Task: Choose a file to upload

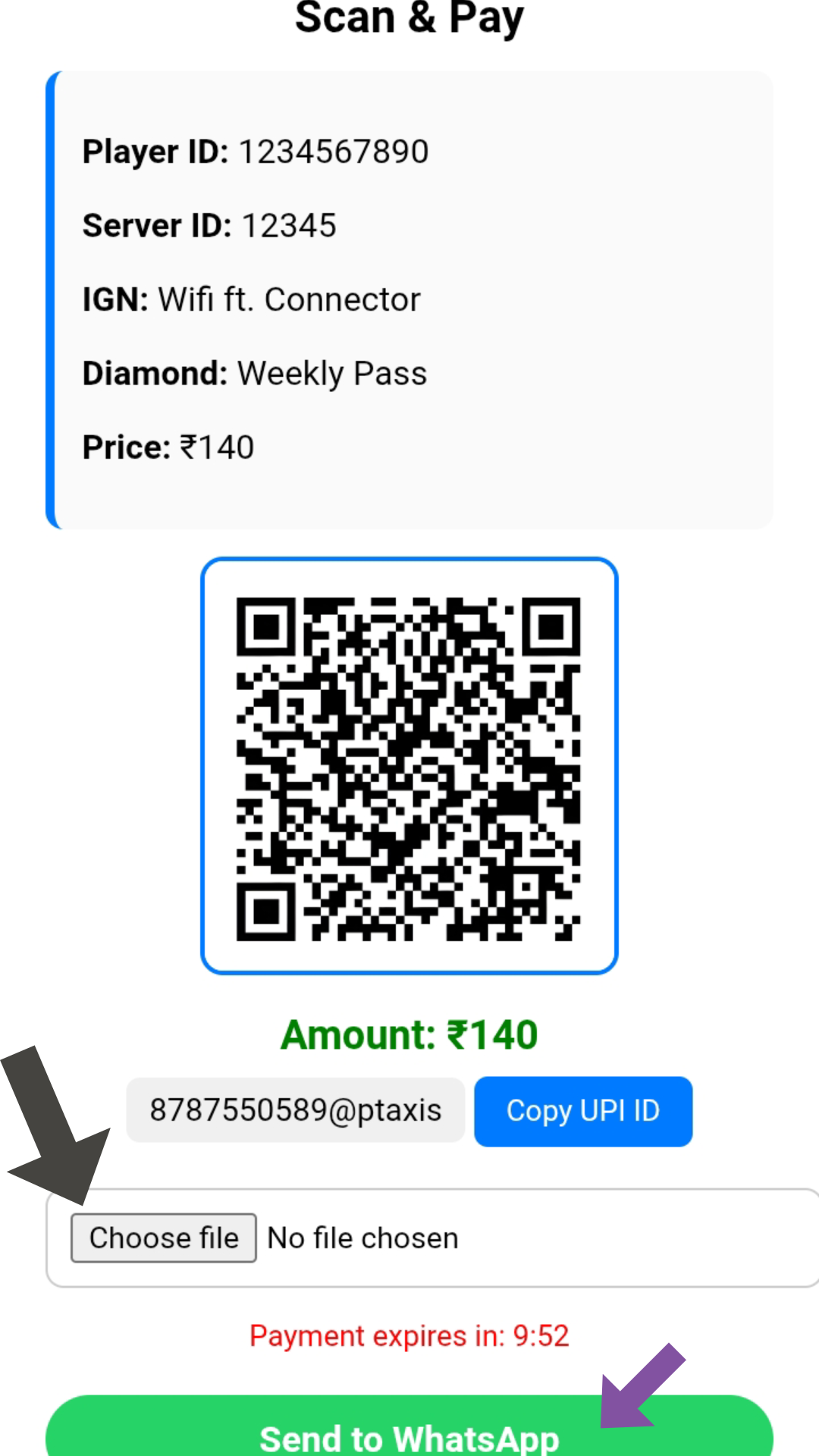Action: [164, 1238]
